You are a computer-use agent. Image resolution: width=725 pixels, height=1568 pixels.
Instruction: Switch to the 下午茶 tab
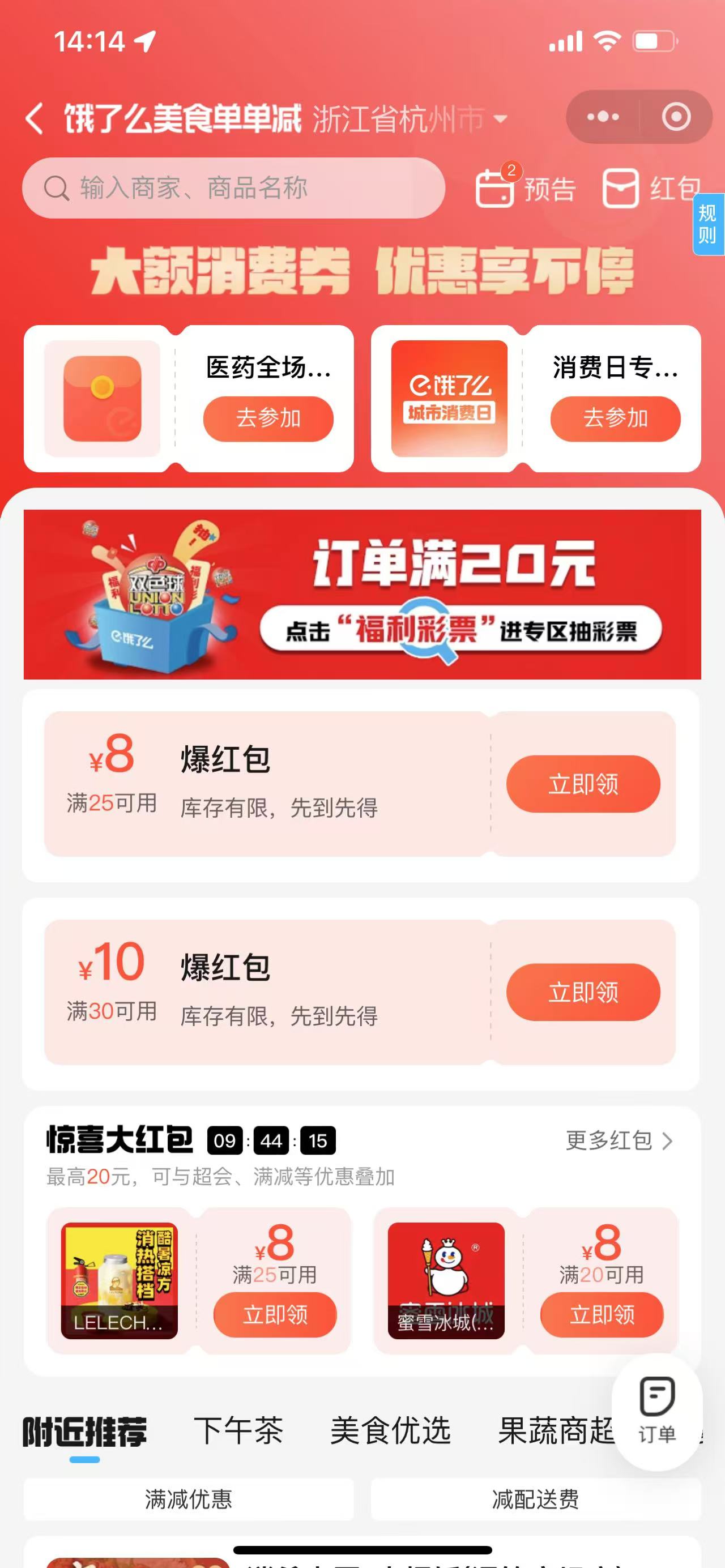[x=238, y=1430]
